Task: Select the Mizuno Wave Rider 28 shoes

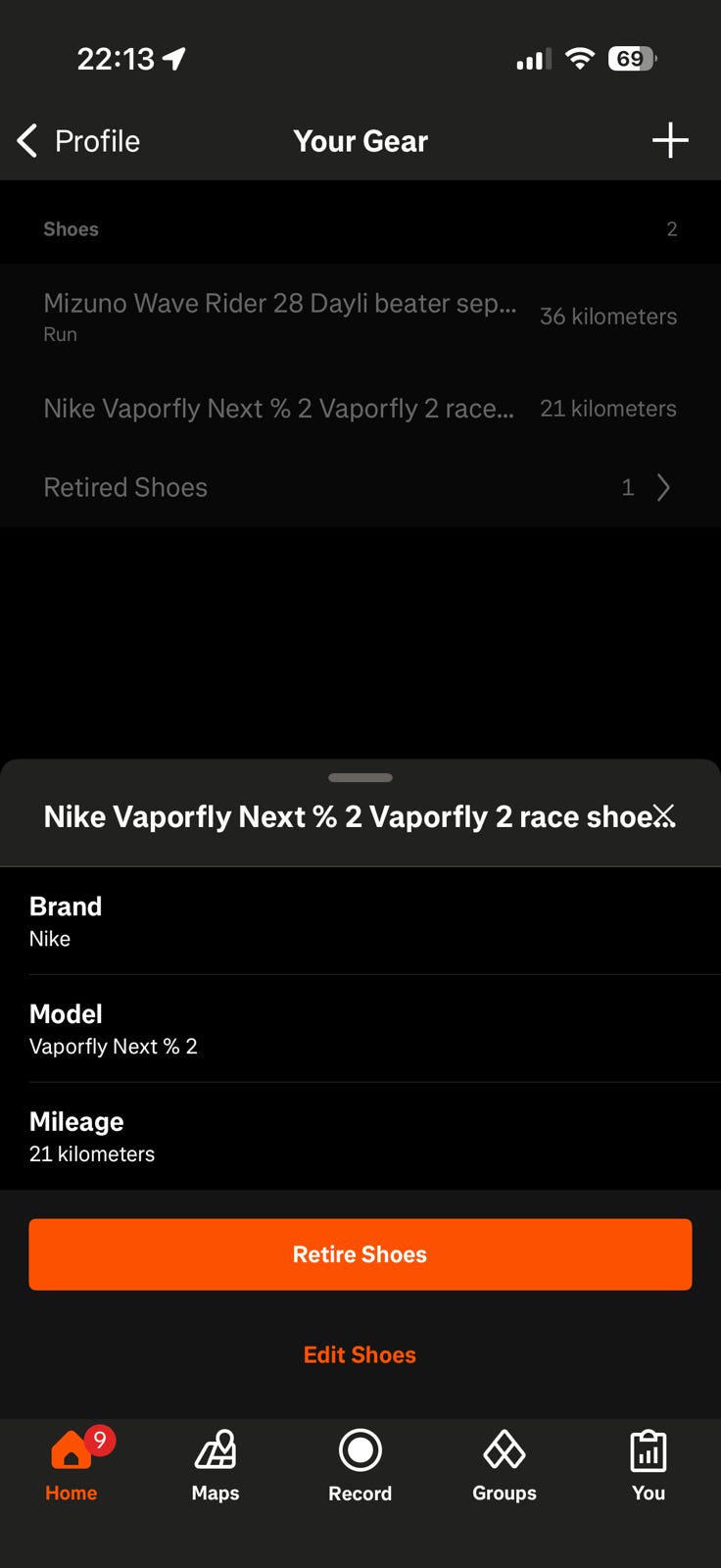Action: (360, 316)
